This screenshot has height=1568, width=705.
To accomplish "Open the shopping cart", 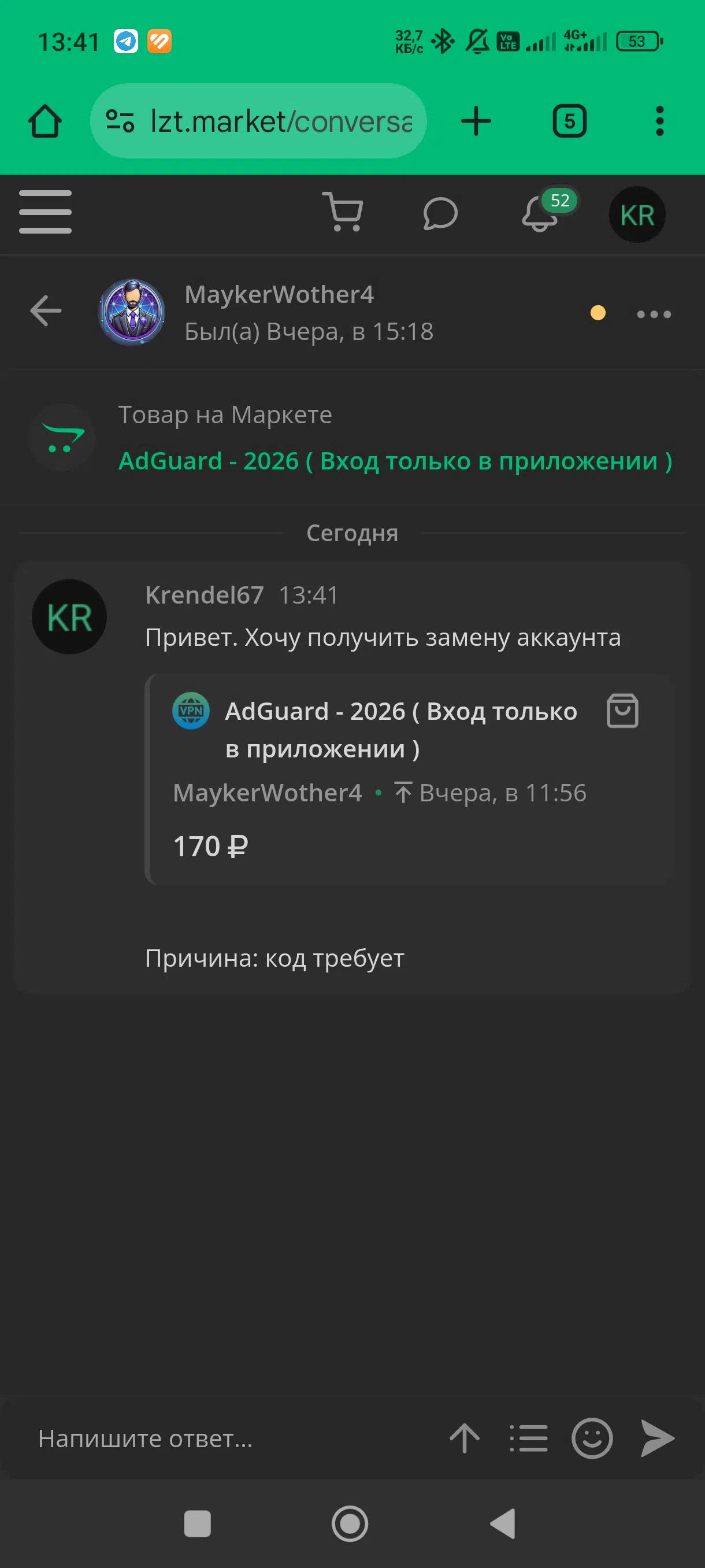I will click(344, 212).
